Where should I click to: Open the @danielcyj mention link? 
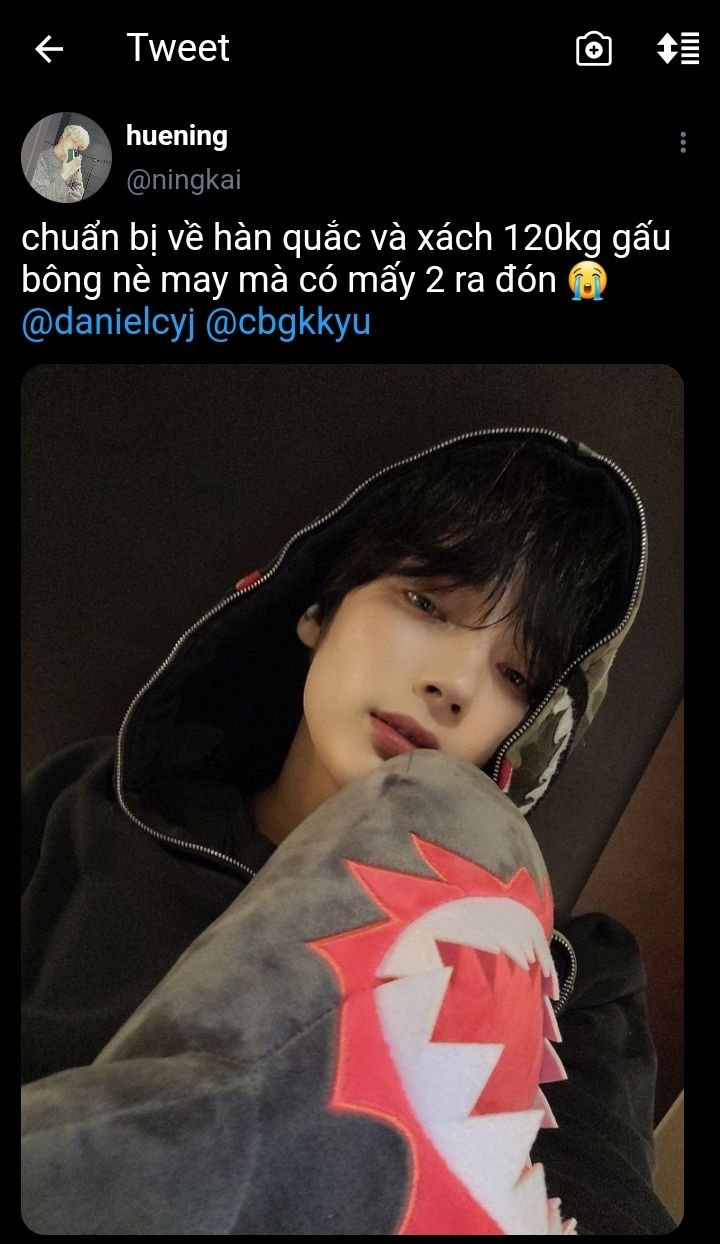pyautogui.click(x=108, y=326)
